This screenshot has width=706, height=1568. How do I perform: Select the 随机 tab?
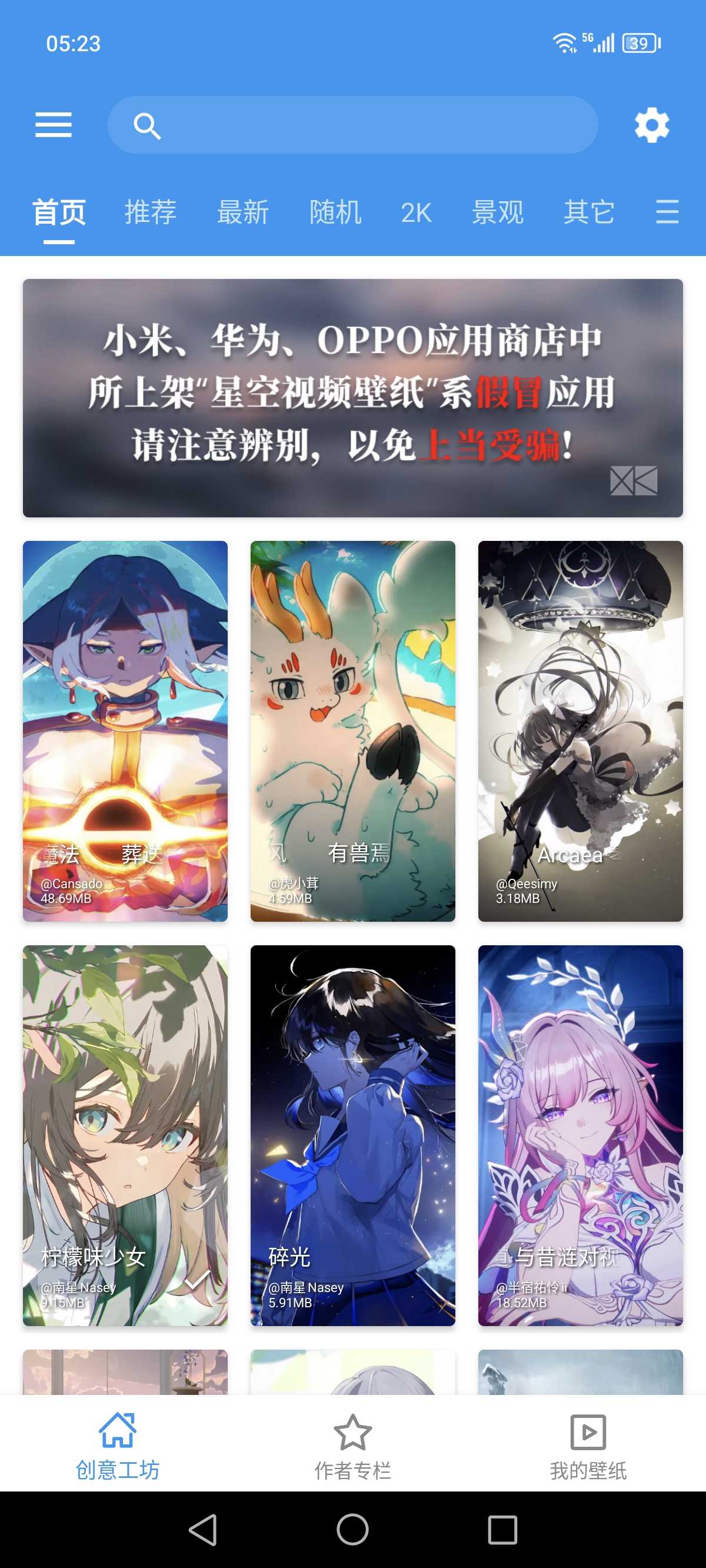pyautogui.click(x=335, y=212)
